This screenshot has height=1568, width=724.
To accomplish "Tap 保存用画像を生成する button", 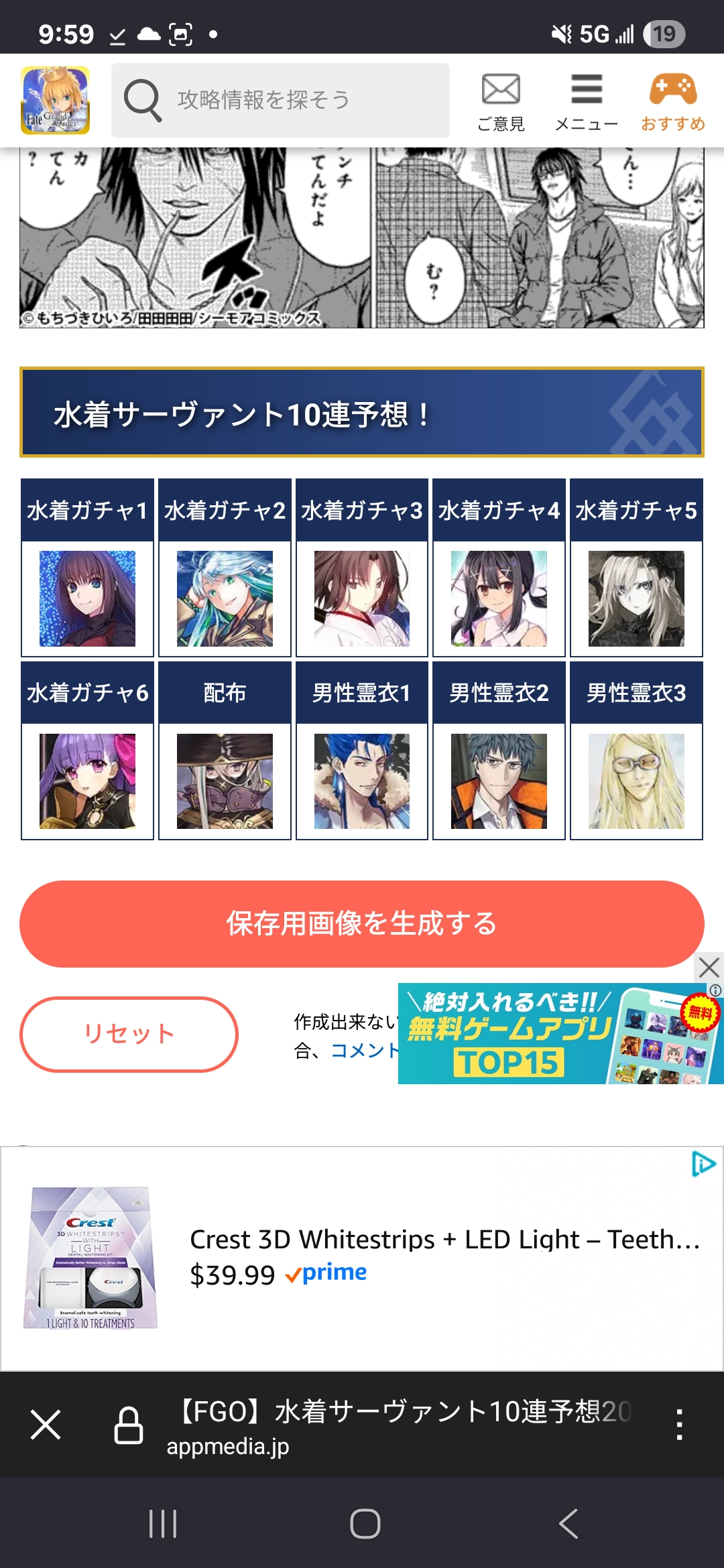I will pos(362,923).
